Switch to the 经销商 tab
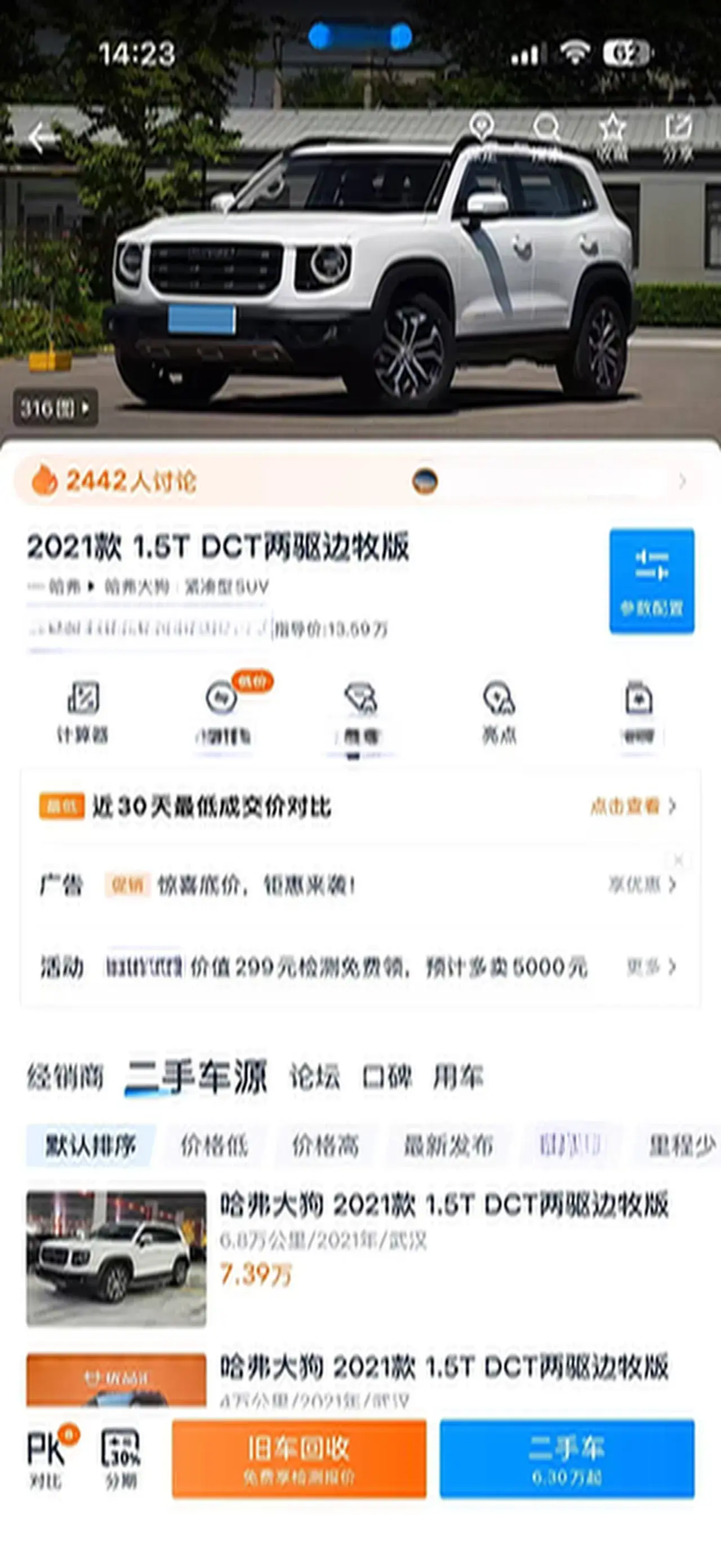Image resolution: width=721 pixels, height=1568 pixels. [x=65, y=1077]
